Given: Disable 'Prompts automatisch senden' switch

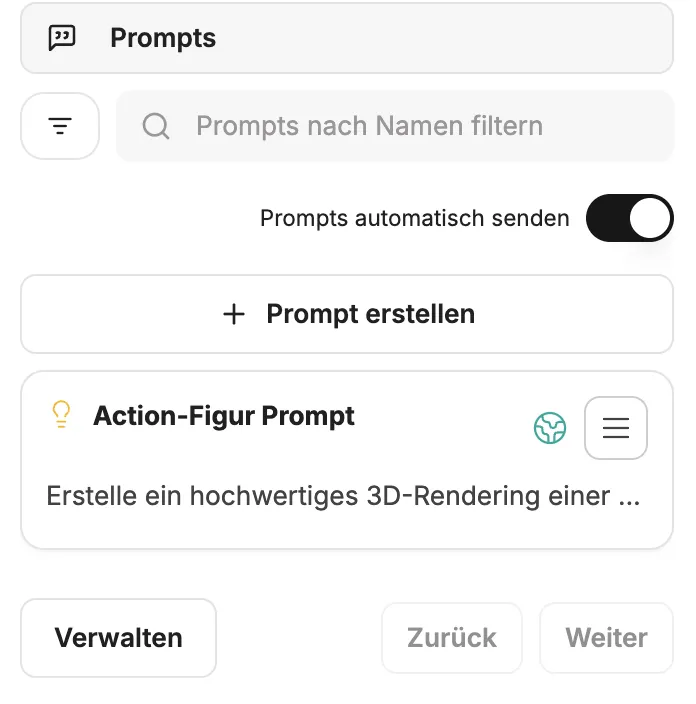Looking at the screenshot, I should (629, 218).
